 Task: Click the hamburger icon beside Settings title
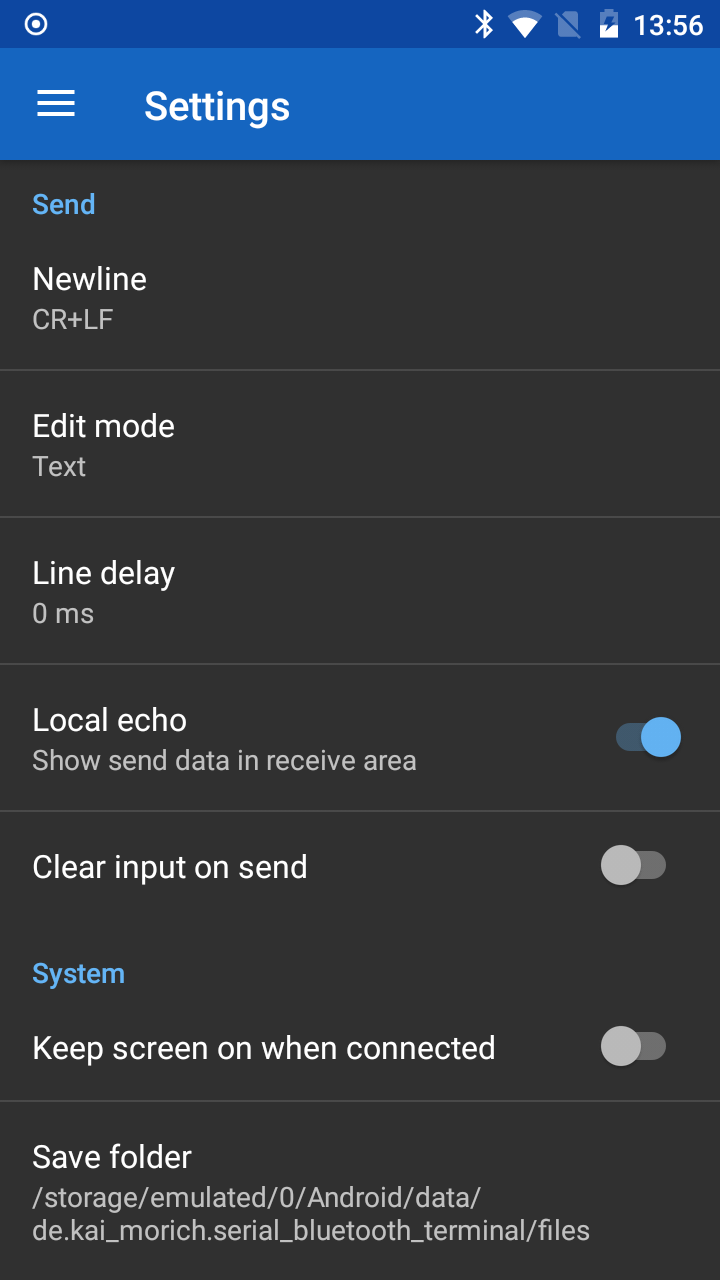(55, 104)
